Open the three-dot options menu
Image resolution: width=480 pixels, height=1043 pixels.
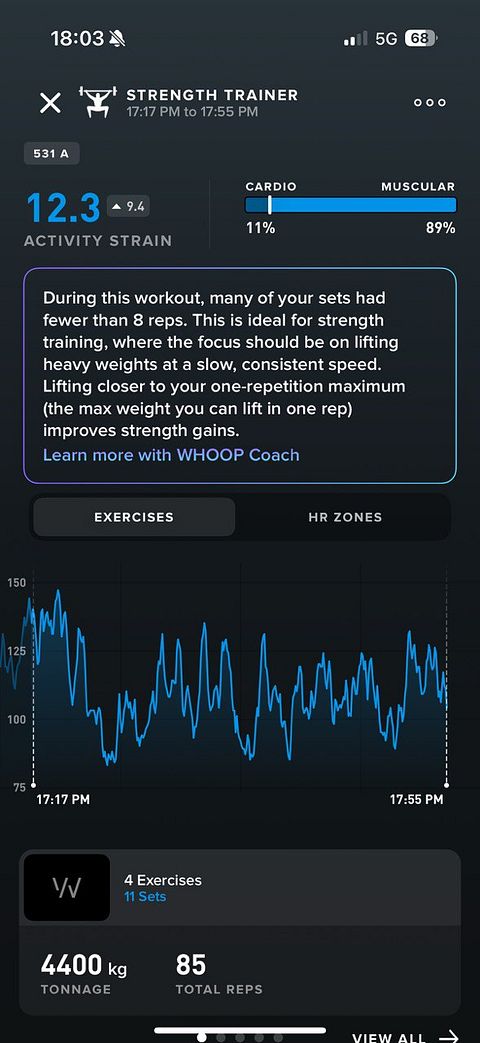tap(429, 103)
